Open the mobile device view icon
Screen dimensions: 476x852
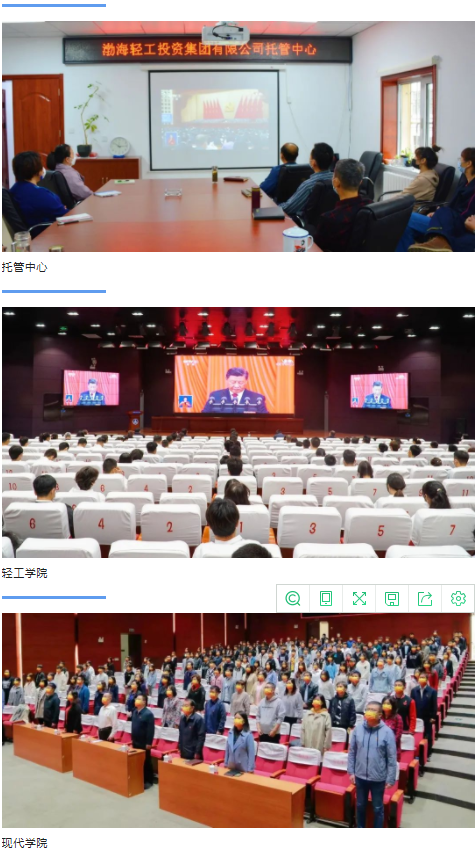click(x=326, y=598)
